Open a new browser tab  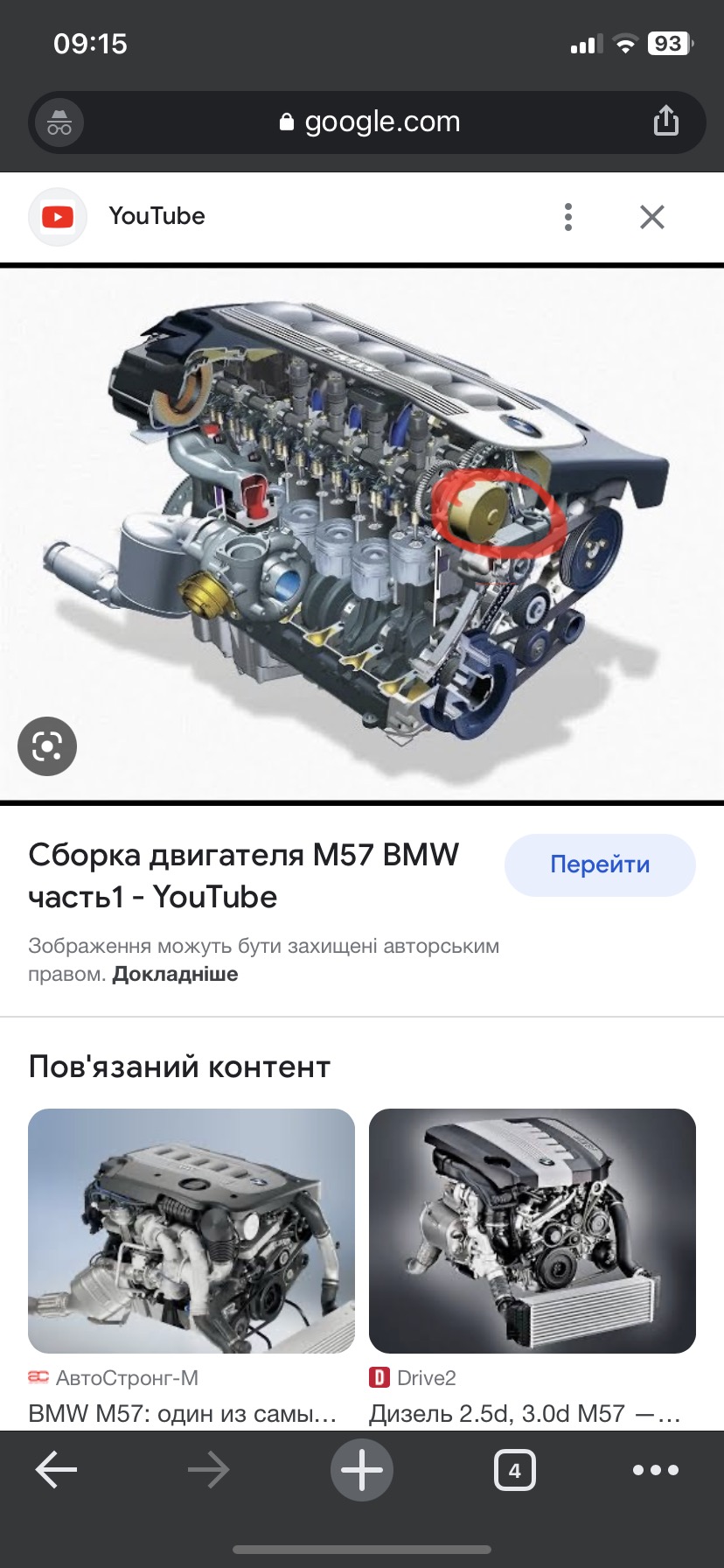click(x=362, y=1470)
